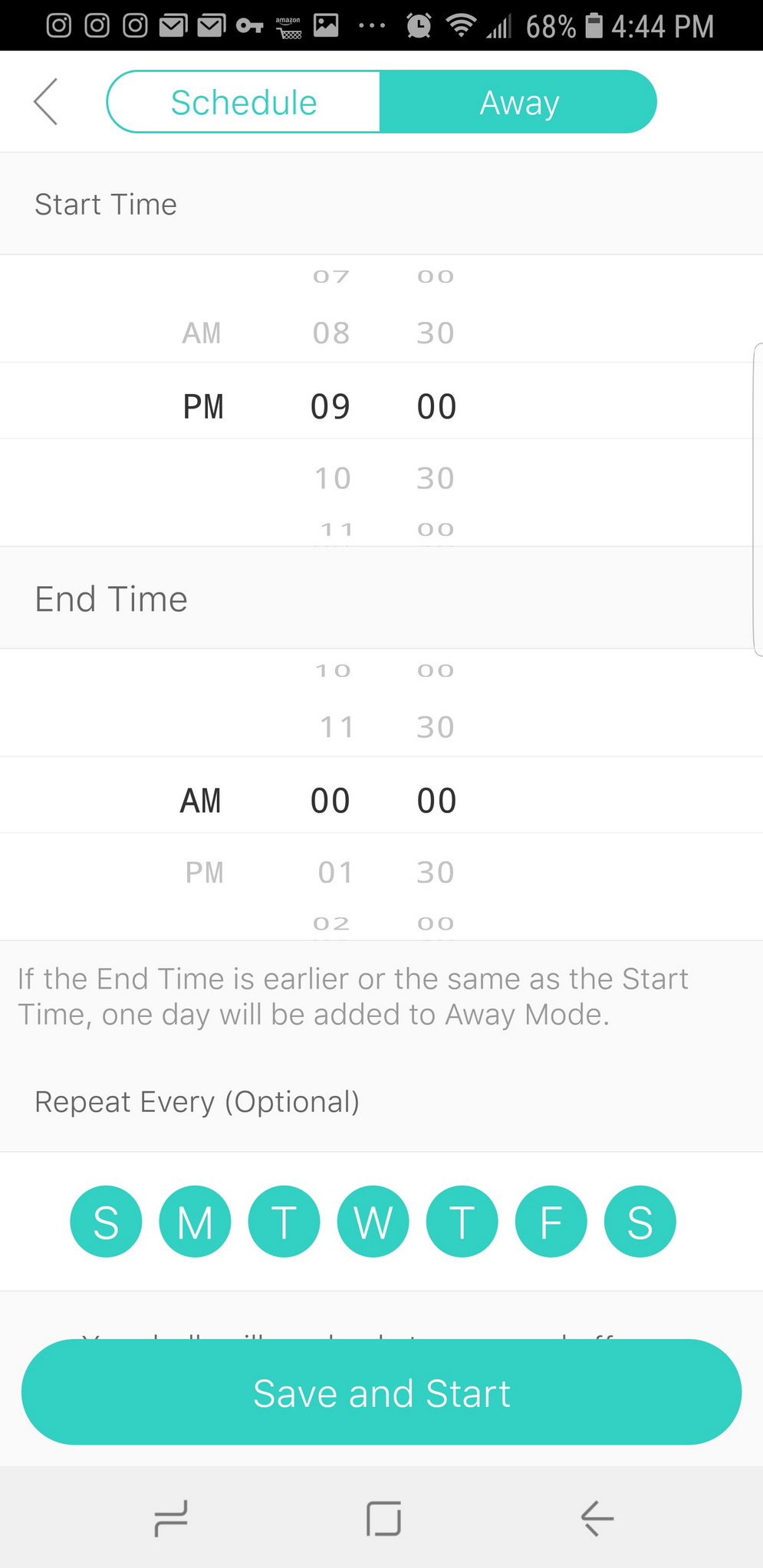The width and height of the screenshot is (763, 1568).
Task: Switch to the Schedule tab
Action: coord(243,102)
